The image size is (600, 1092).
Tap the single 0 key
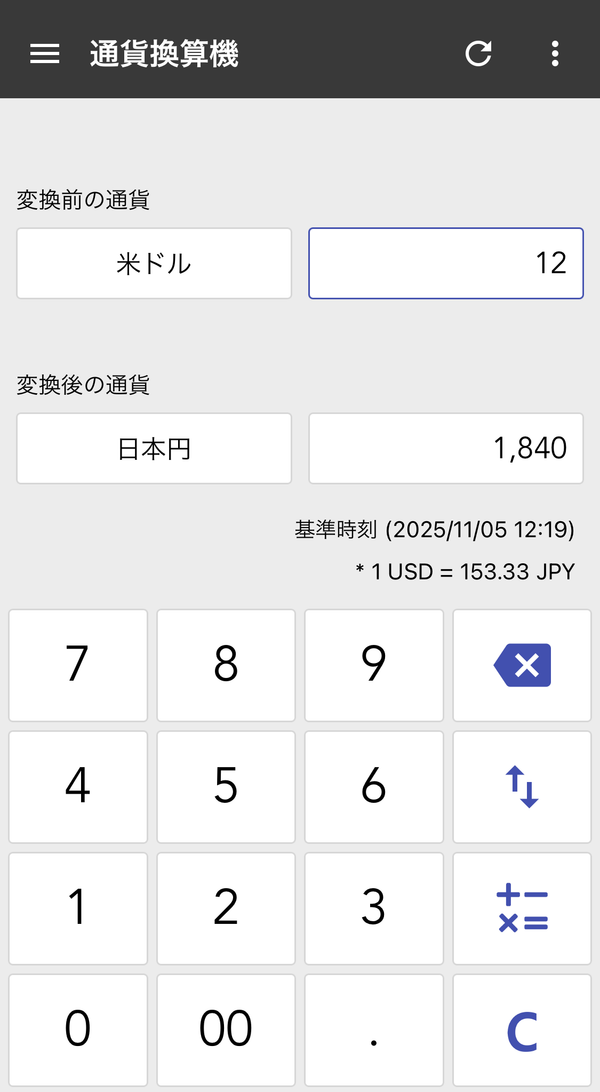click(78, 1030)
